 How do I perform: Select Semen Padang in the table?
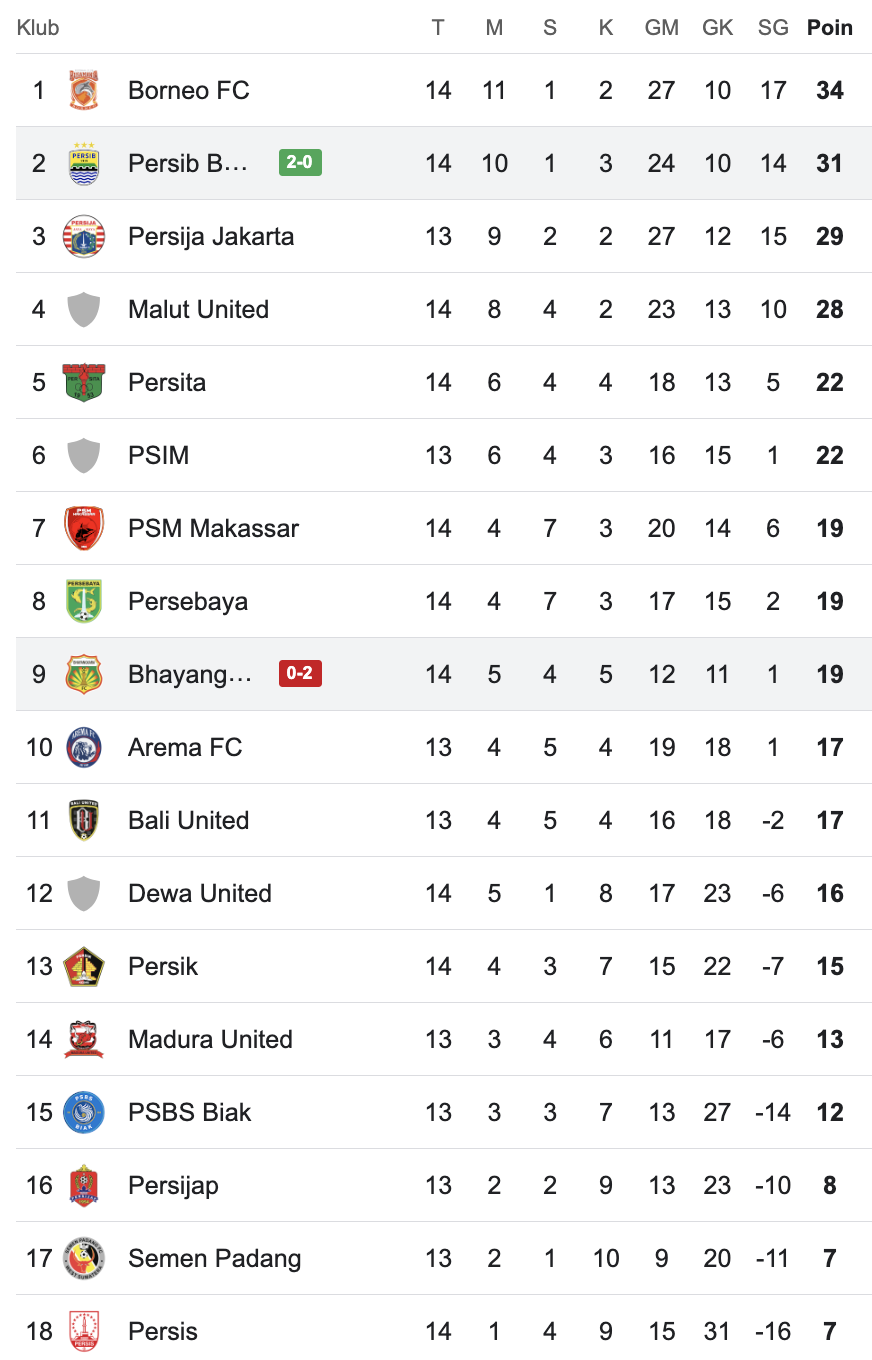[x=214, y=1259]
